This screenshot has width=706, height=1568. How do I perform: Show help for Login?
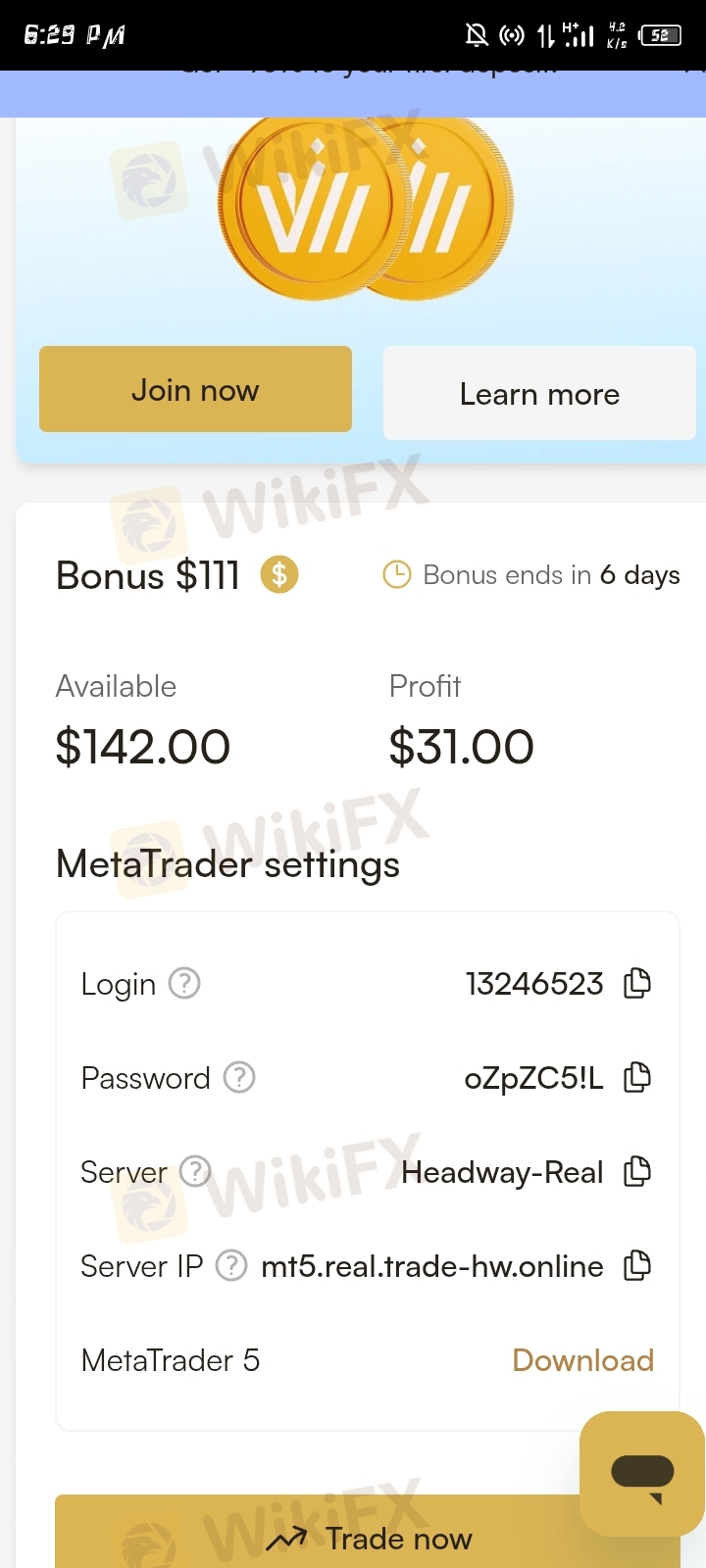(x=184, y=983)
